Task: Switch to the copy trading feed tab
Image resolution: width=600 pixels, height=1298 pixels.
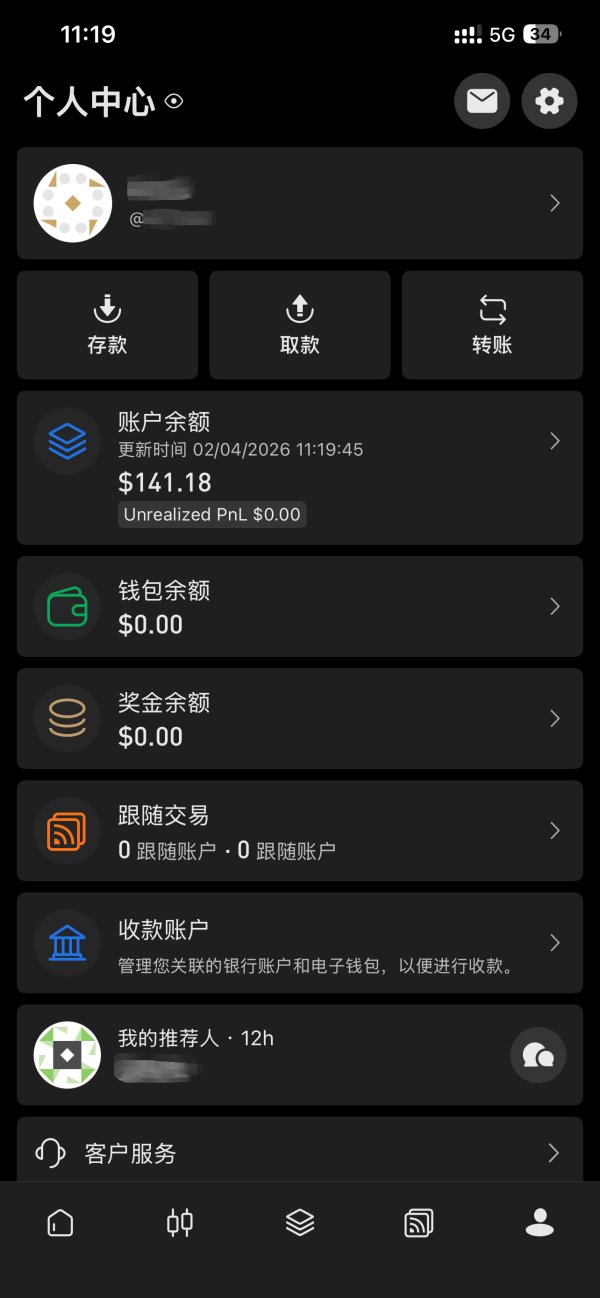Action: 419,1222
